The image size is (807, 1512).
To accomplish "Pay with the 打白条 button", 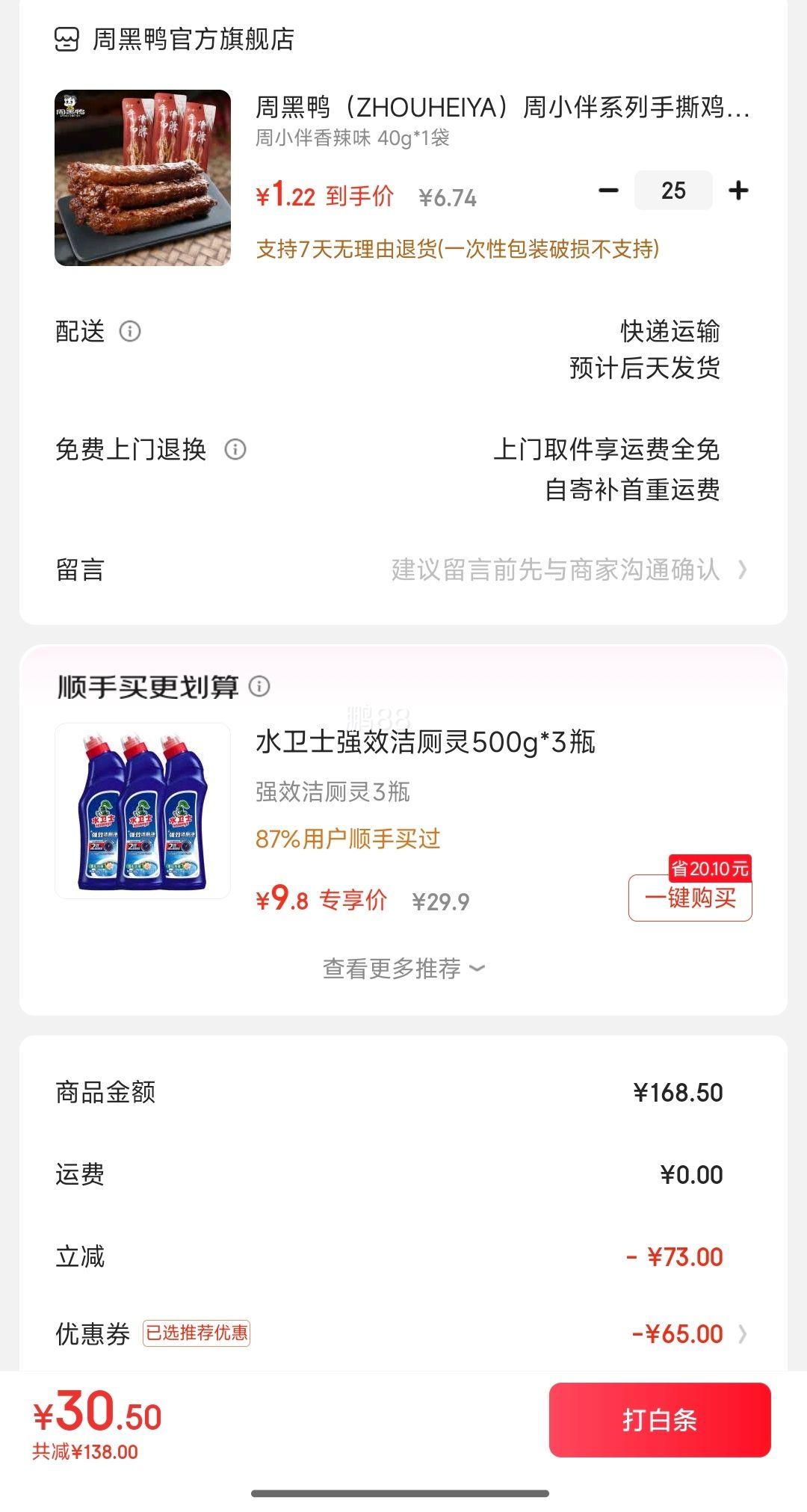I will click(660, 1420).
